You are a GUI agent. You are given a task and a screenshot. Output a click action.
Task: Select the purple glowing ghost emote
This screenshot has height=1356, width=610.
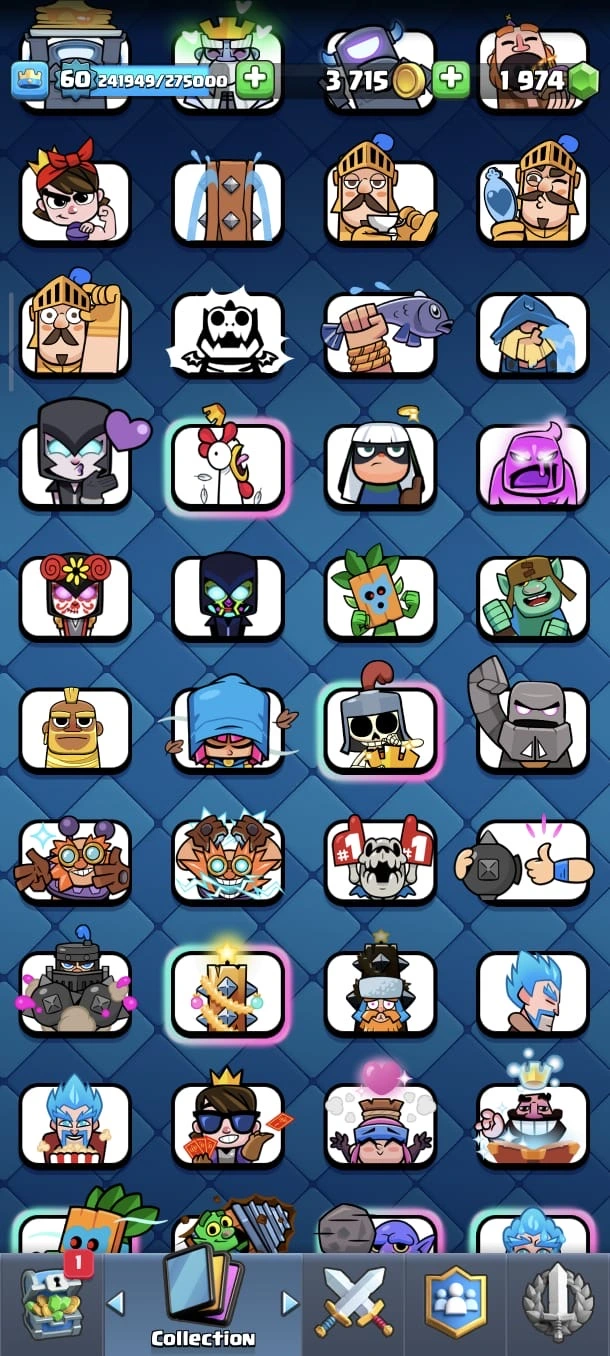click(532, 466)
